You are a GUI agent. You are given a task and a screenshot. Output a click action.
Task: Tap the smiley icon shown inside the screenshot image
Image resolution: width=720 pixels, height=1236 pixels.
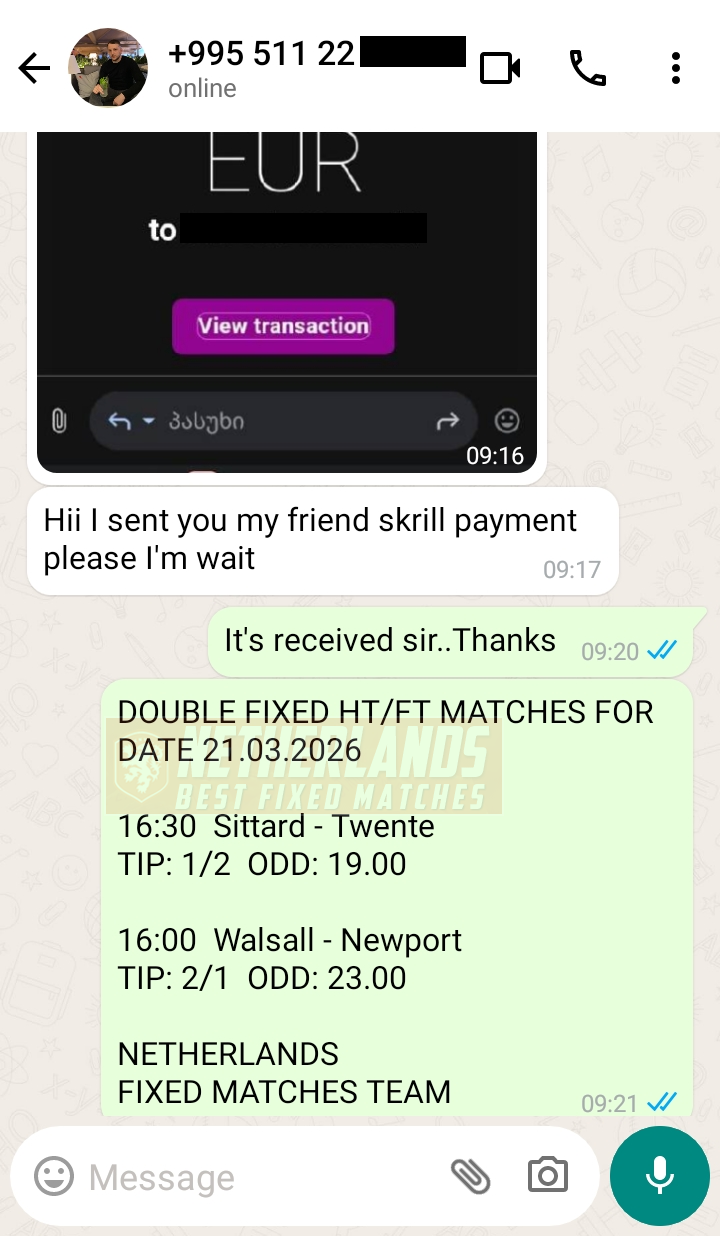[507, 421]
